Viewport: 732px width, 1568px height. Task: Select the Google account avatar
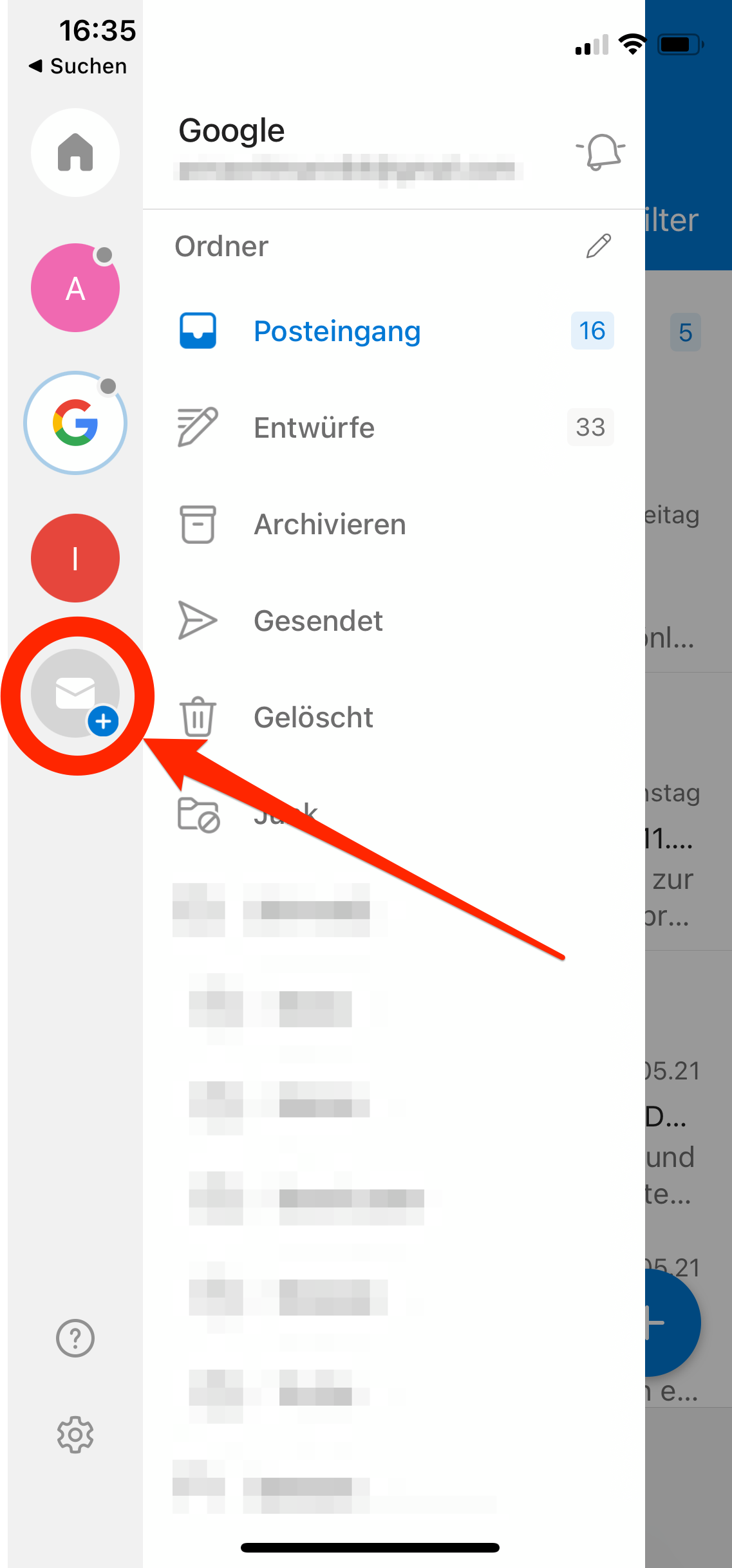point(75,423)
